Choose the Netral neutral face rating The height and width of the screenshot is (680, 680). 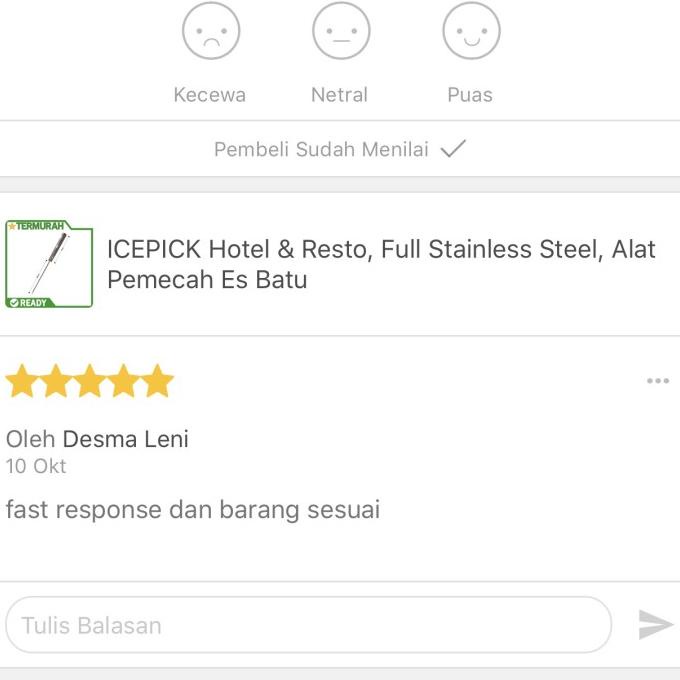pyautogui.click(x=340, y=32)
